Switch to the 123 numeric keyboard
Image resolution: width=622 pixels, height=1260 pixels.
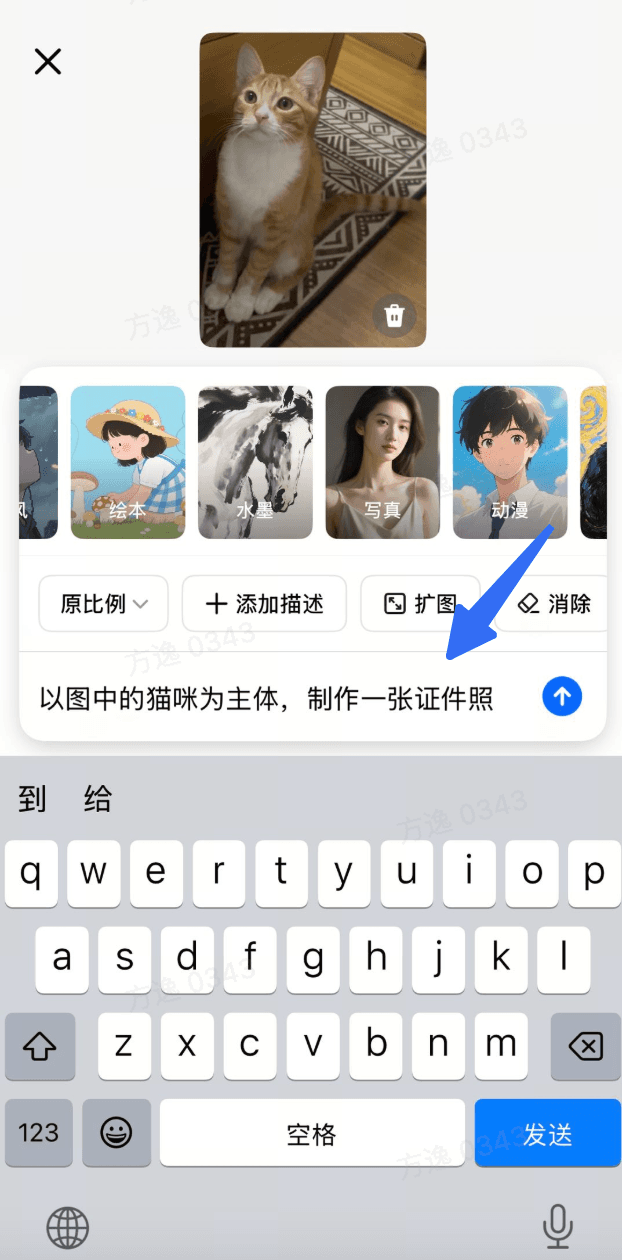tap(39, 1133)
